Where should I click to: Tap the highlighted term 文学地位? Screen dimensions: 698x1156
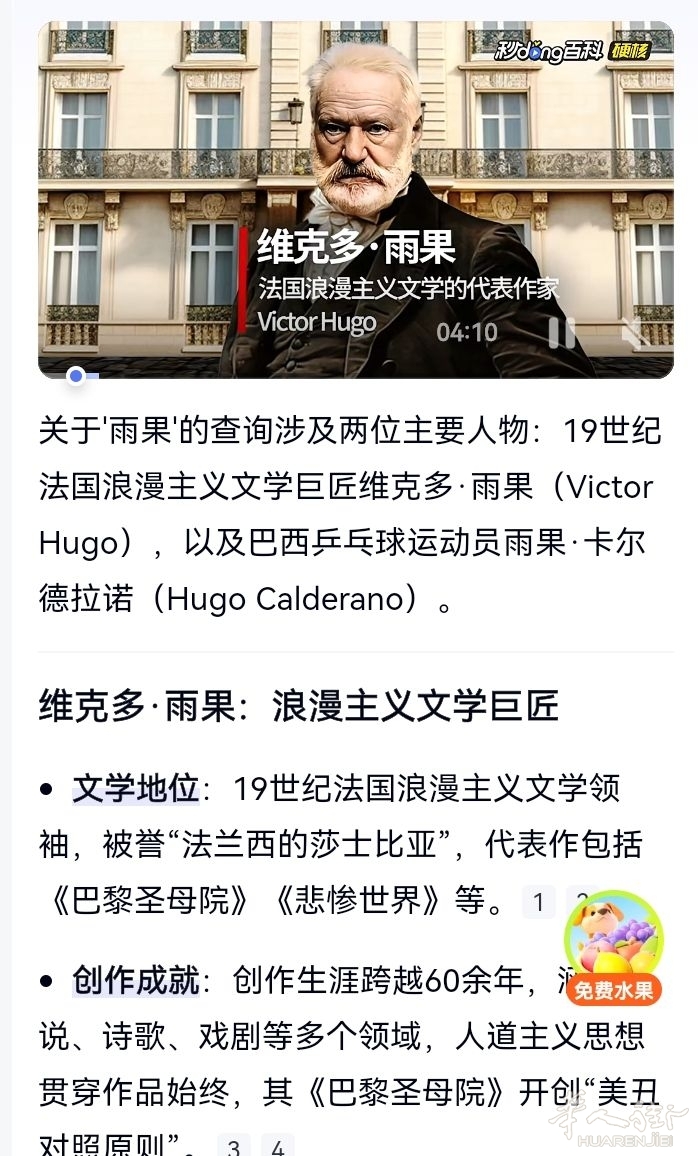(x=136, y=789)
